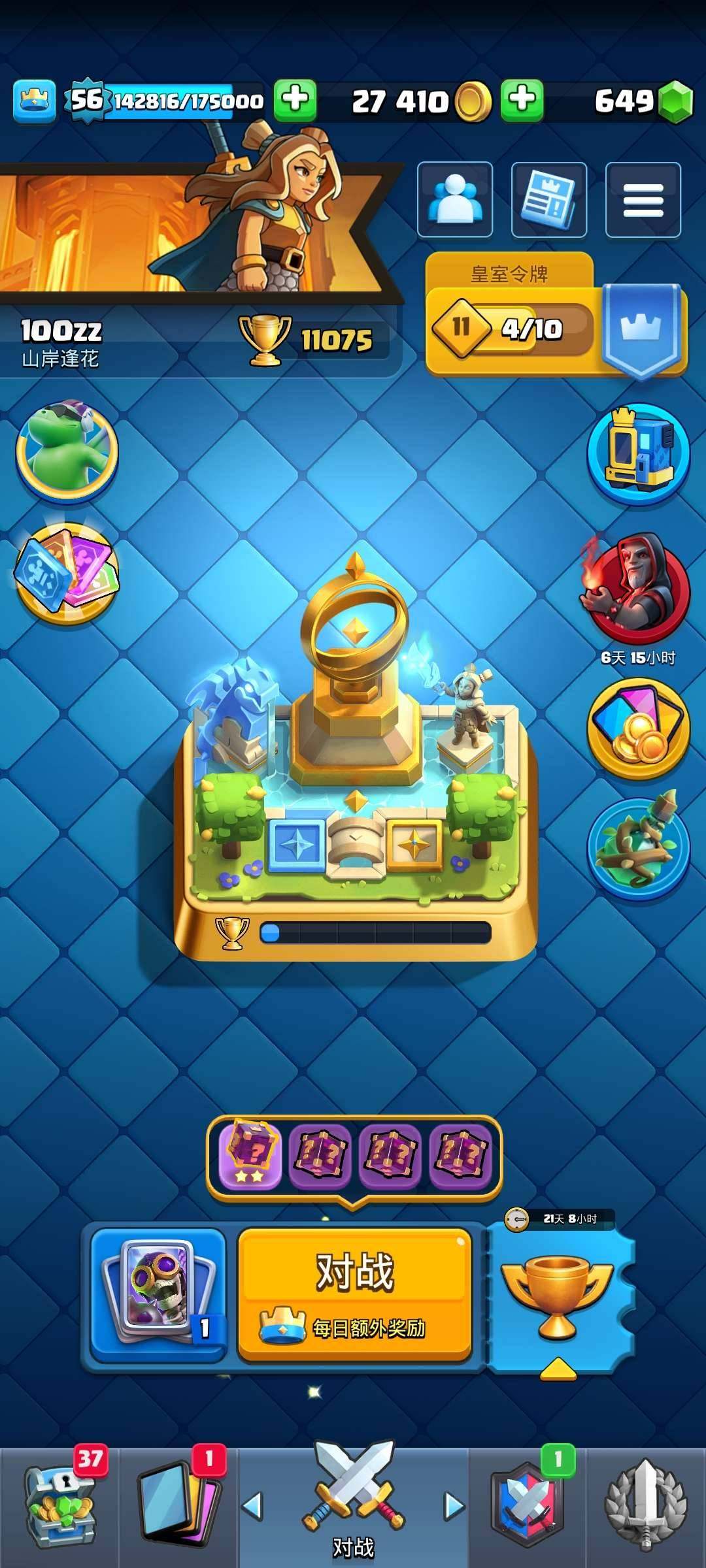706x1568 pixels.
Task: Tap the two-star mystery box slot
Action: (x=249, y=1154)
